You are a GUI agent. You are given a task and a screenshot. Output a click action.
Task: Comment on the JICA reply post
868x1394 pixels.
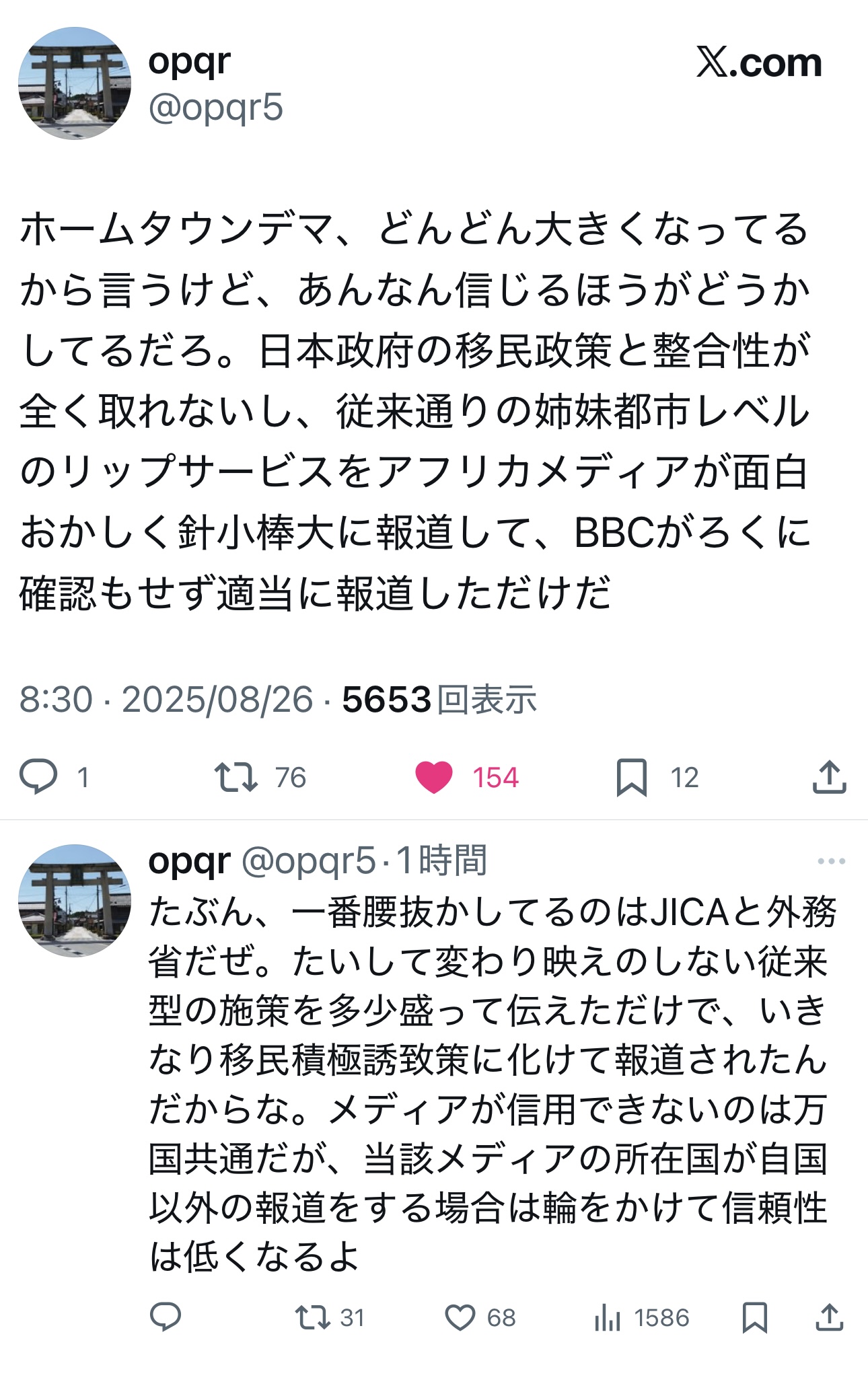point(166,1317)
